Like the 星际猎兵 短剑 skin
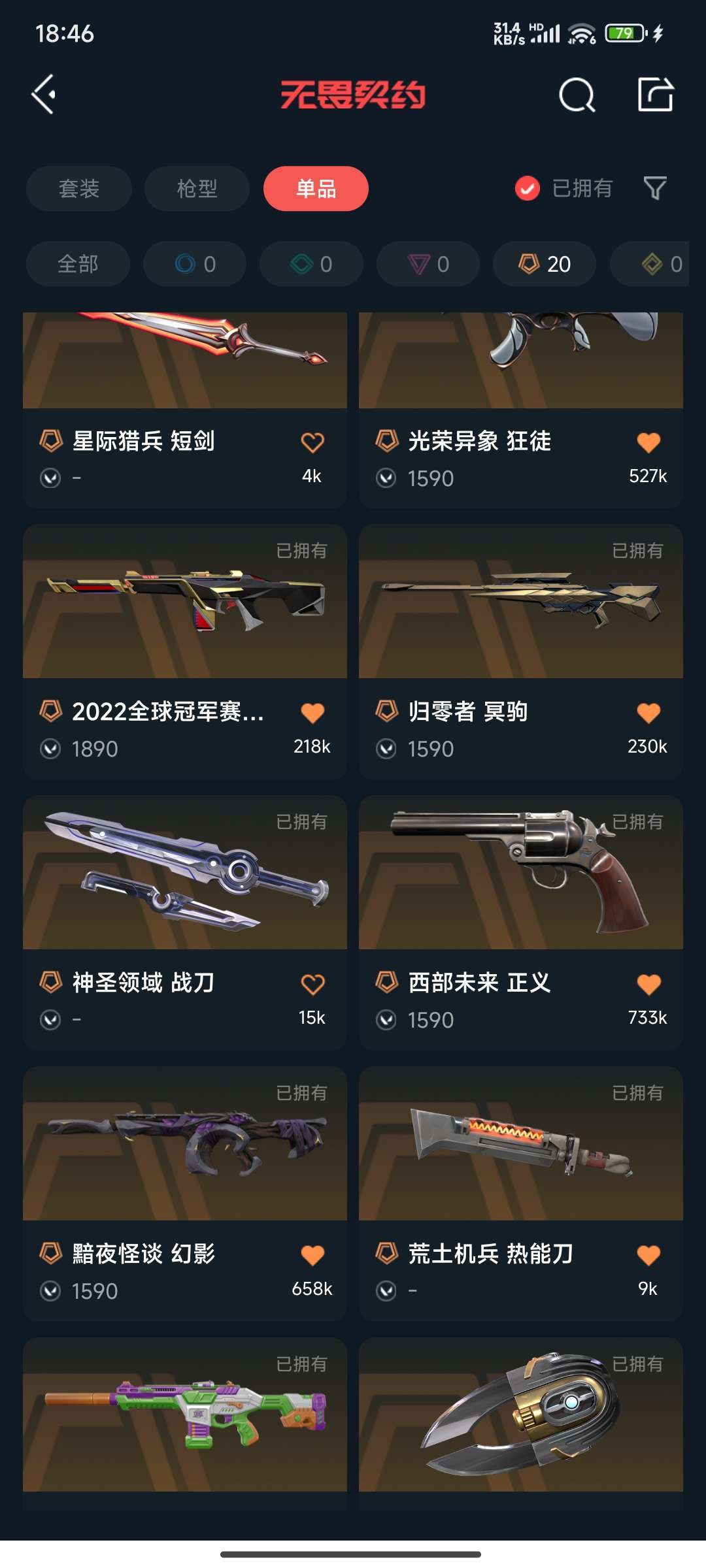Image resolution: width=706 pixels, height=1568 pixels. click(x=312, y=442)
